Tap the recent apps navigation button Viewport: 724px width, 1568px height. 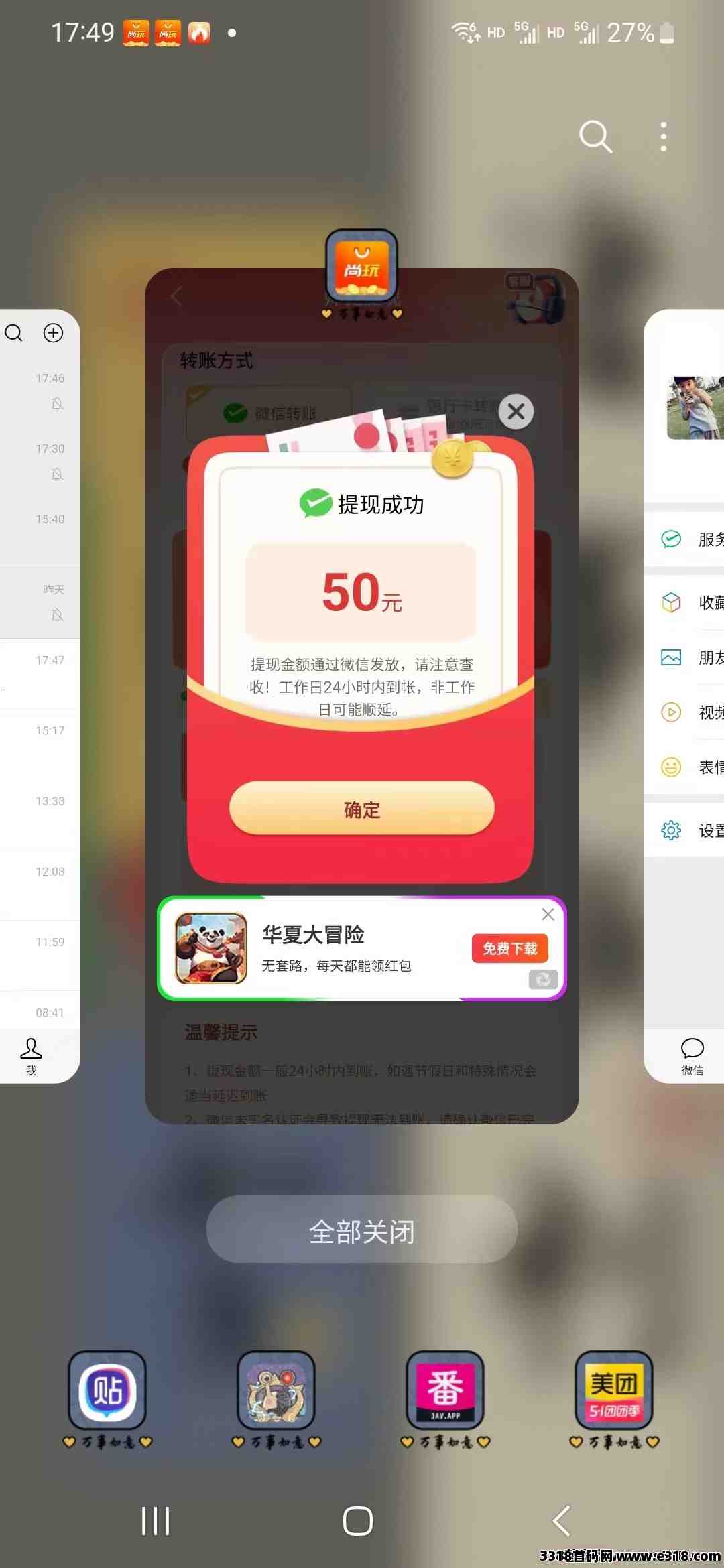pyautogui.click(x=156, y=1520)
